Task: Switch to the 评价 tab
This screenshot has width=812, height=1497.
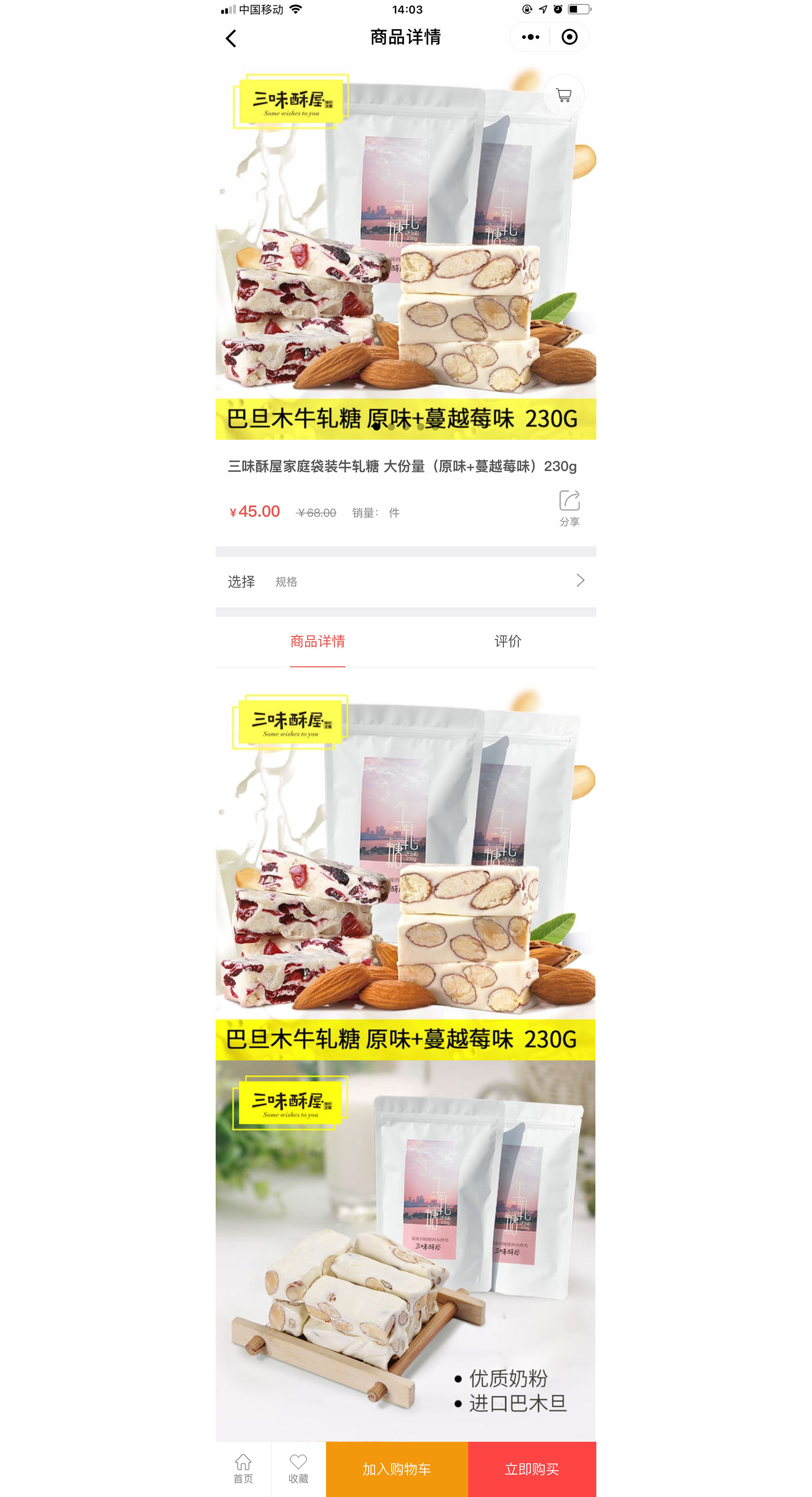Action: point(507,641)
